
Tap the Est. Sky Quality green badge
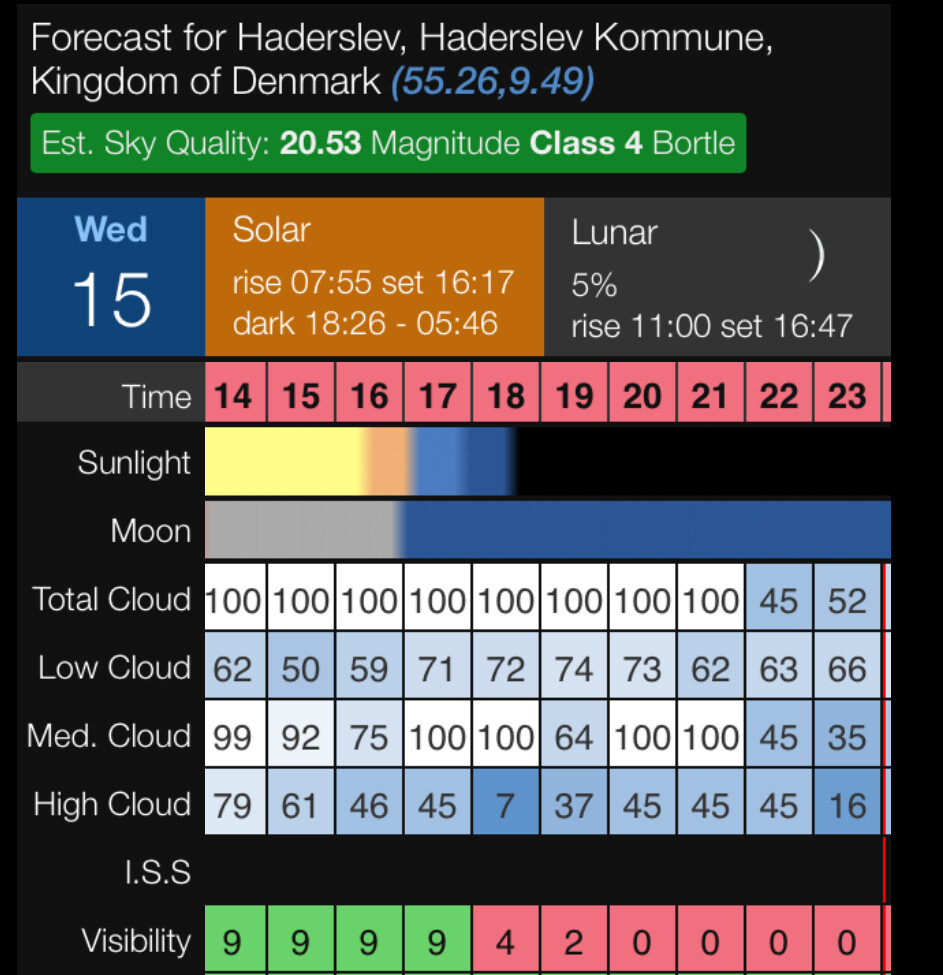pyautogui.click(x=388, y=143)
